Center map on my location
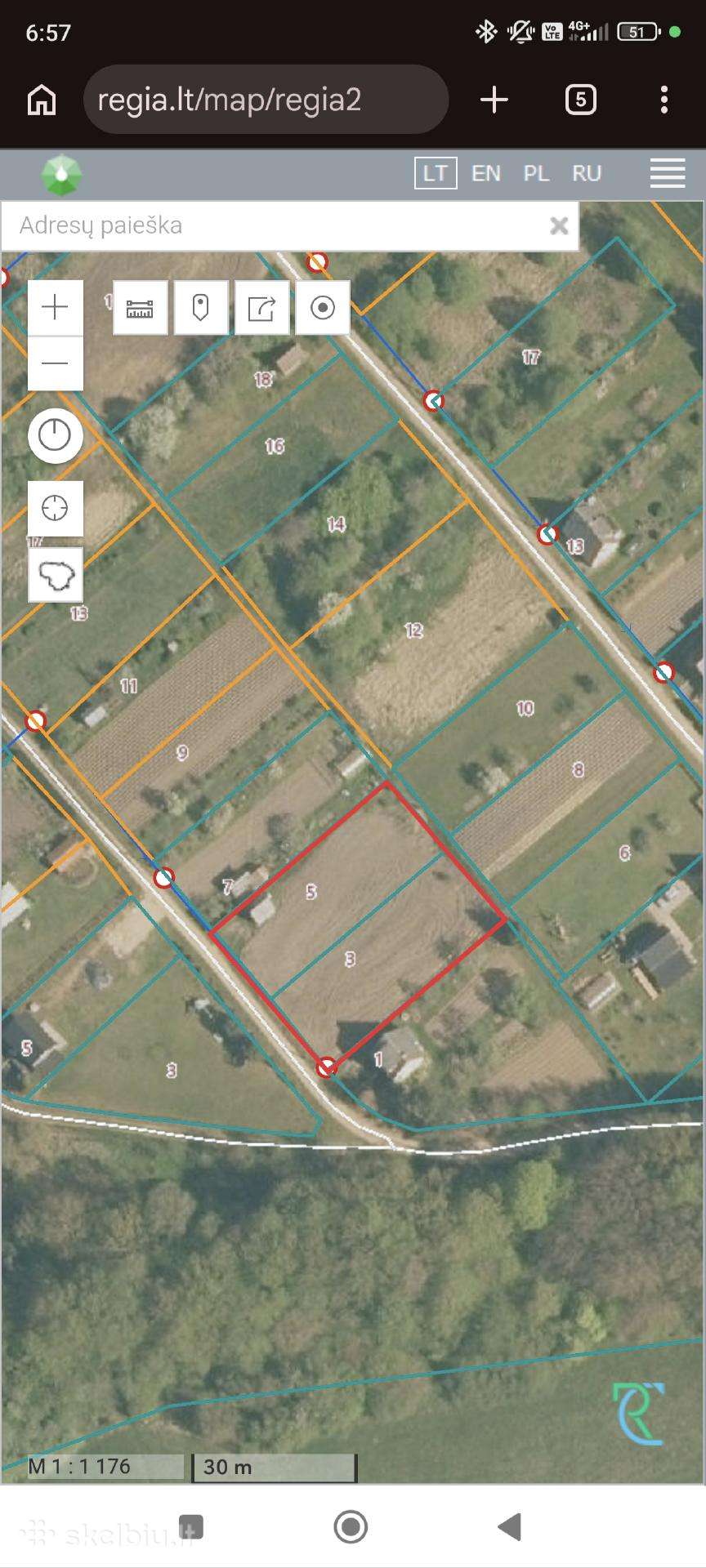This screenshot has height=1568, width=706. pos(56,508)
